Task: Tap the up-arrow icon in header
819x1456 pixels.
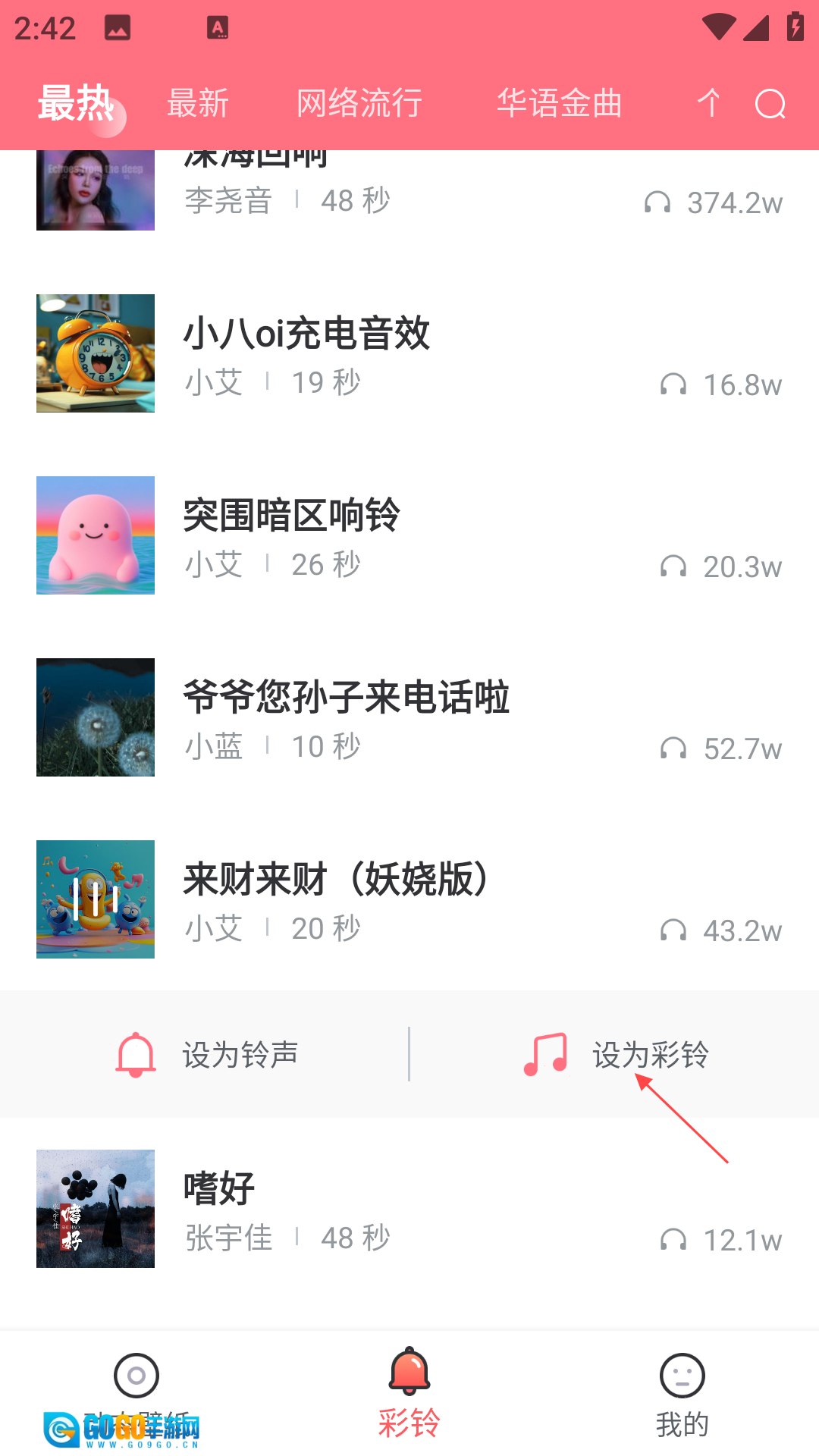Action: click(708, 103)
